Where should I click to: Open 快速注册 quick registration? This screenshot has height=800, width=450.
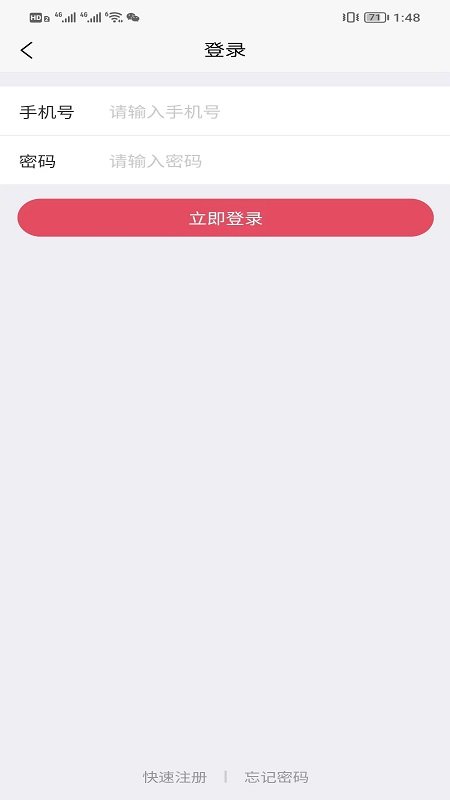[175, 777]
